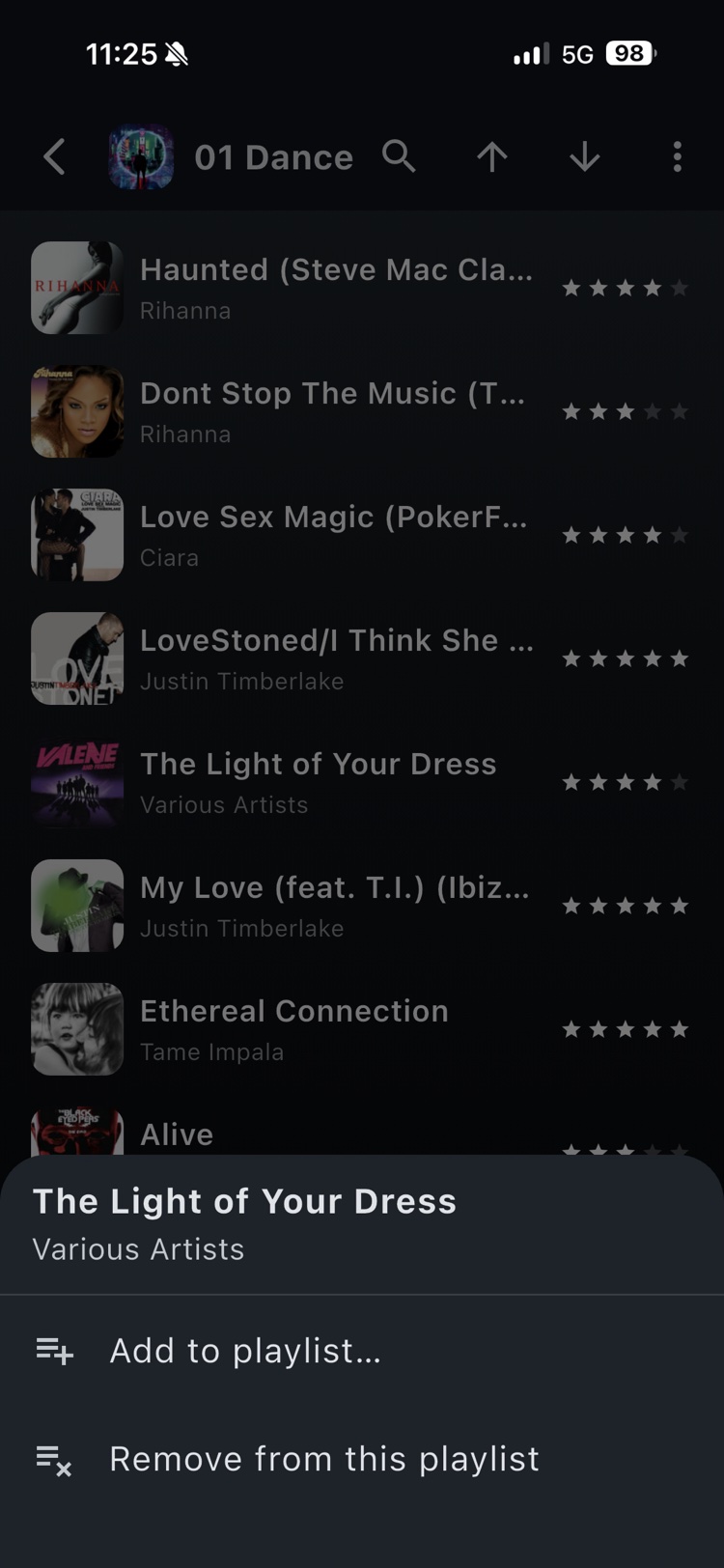Open search in the 01 Dance playlist

click(399, 155)
